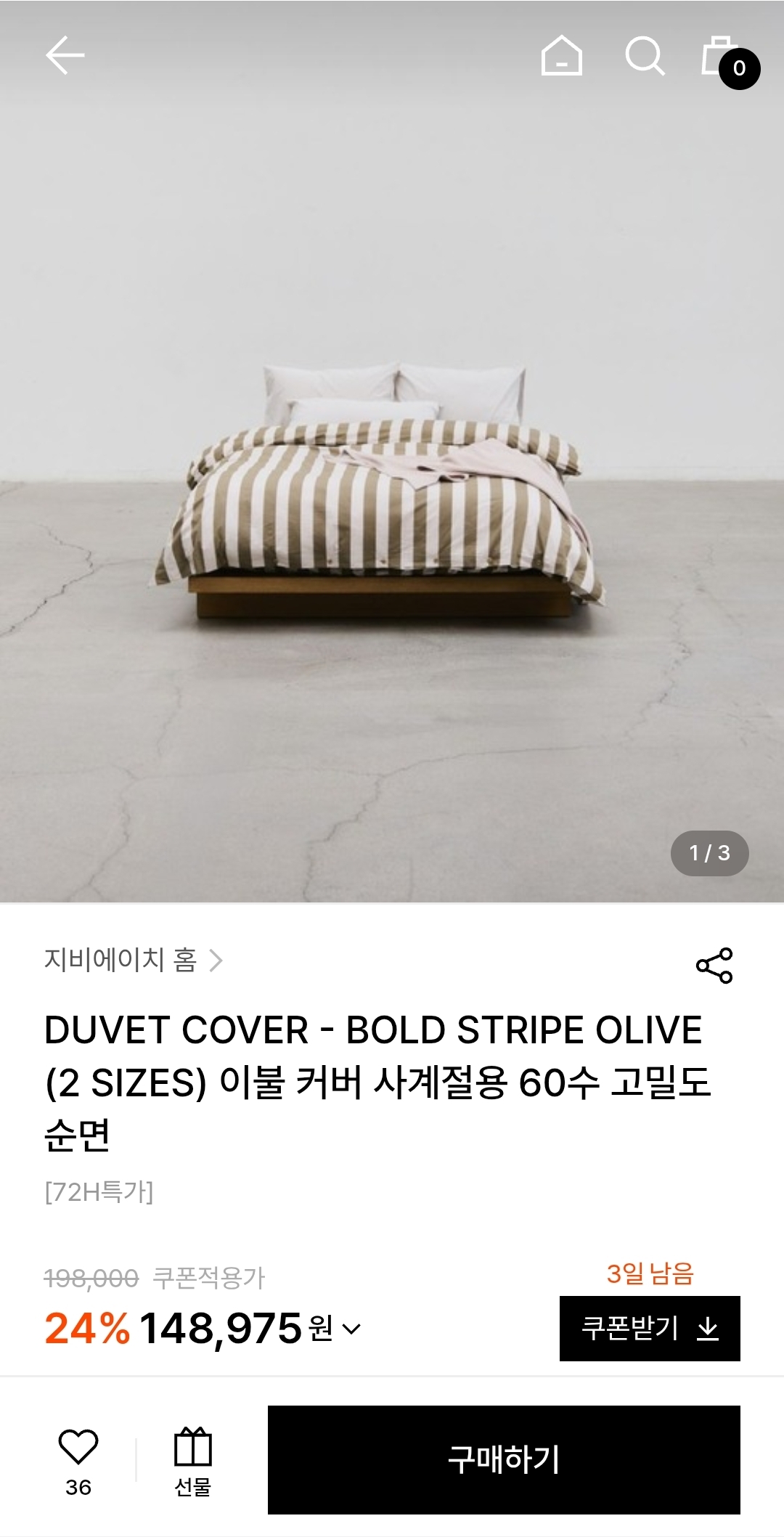Share this duvet cover product

(x=714, y=967)
